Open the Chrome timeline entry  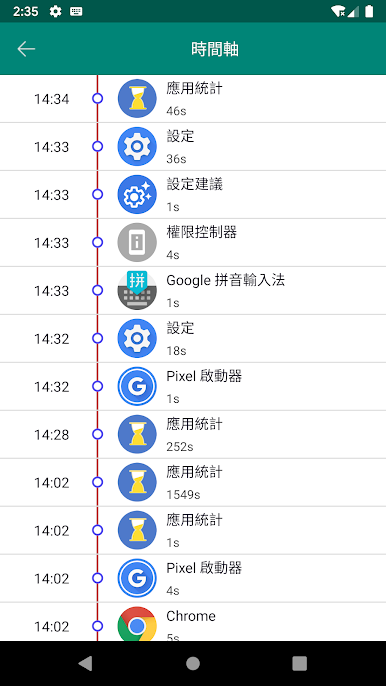coord(193,622)
